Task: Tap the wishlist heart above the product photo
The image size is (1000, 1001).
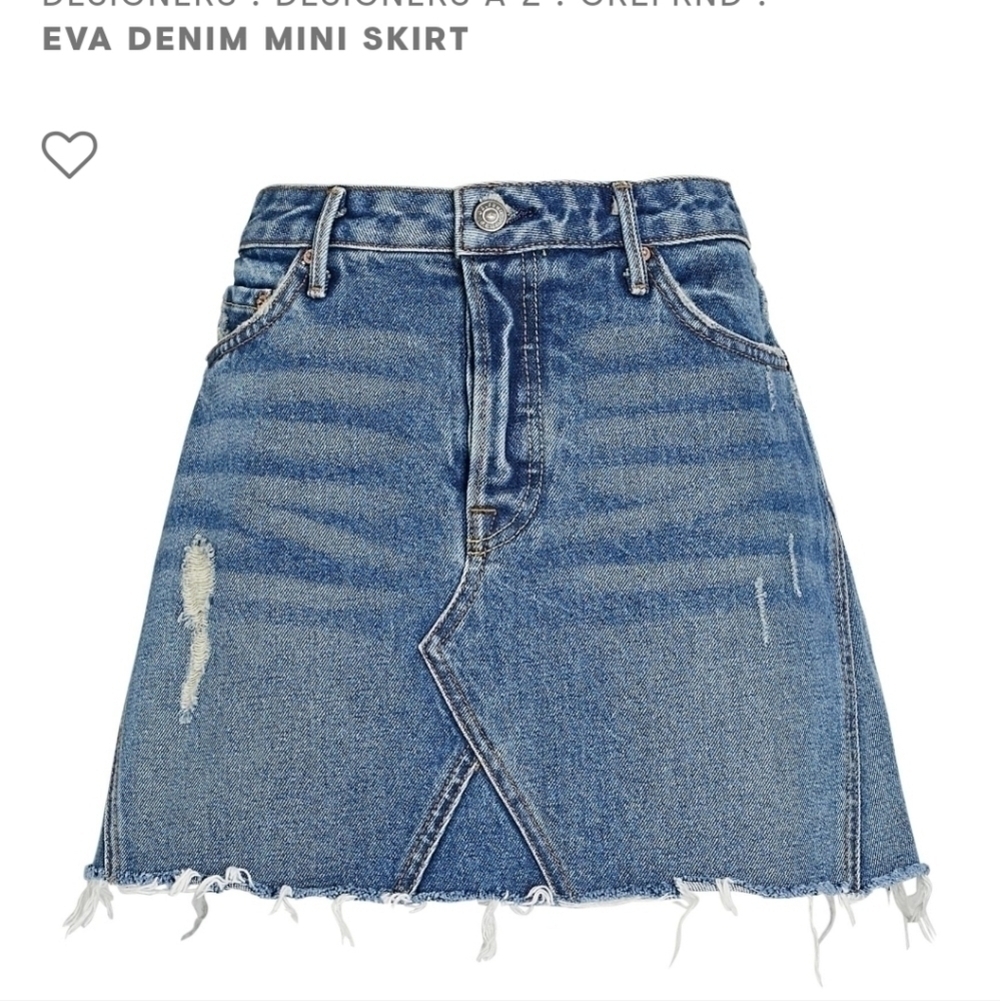Action: [x=68, y=155]
